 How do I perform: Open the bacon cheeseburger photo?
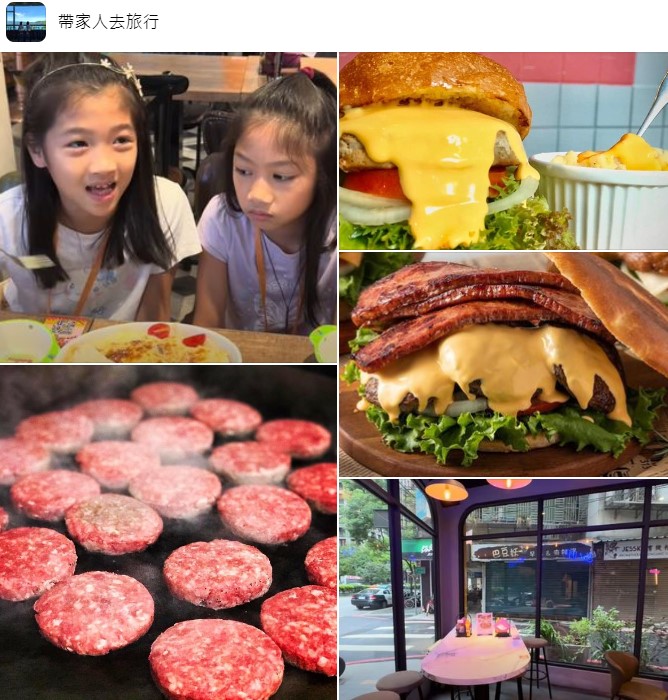click(503, 364)
